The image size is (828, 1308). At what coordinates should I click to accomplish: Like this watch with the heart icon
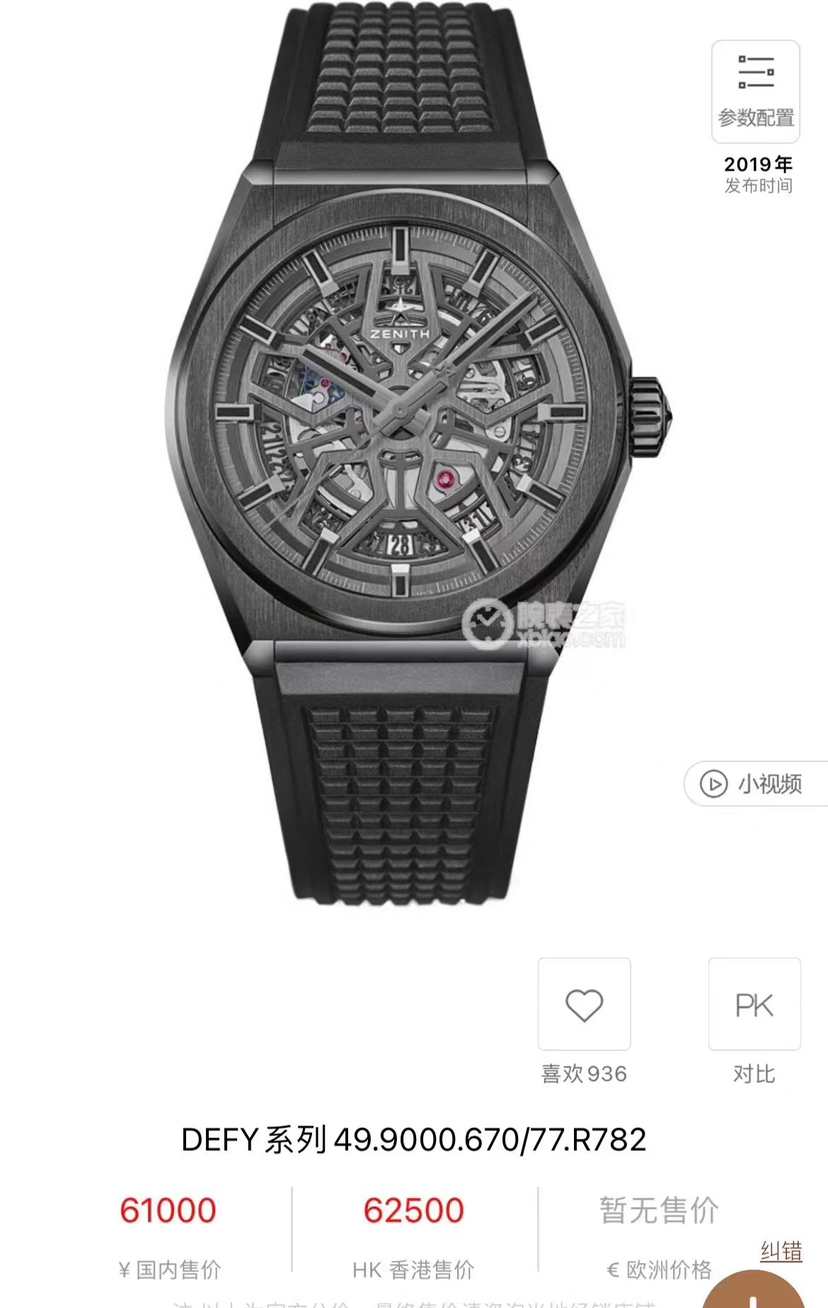[584, 1004]
